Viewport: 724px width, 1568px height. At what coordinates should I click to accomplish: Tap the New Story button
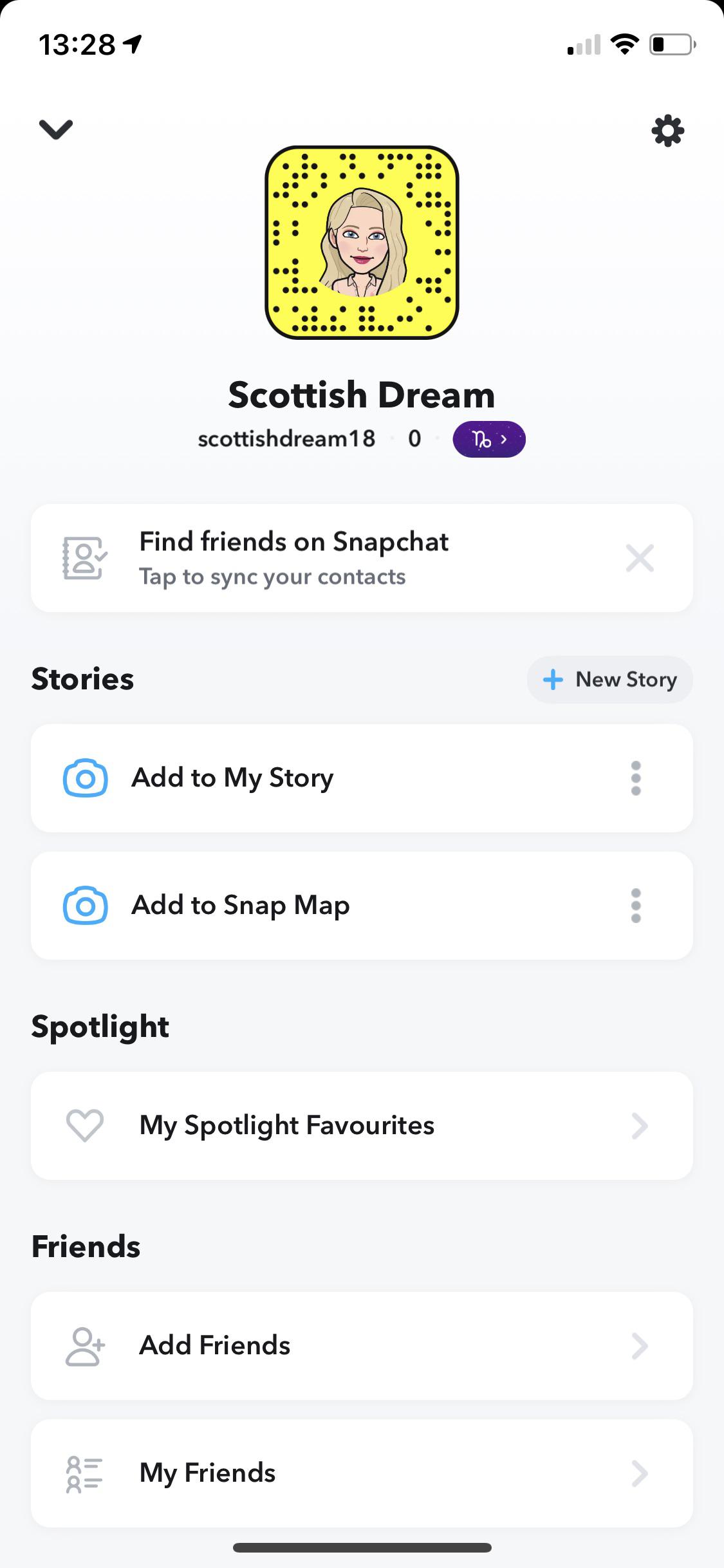(609, 679)
